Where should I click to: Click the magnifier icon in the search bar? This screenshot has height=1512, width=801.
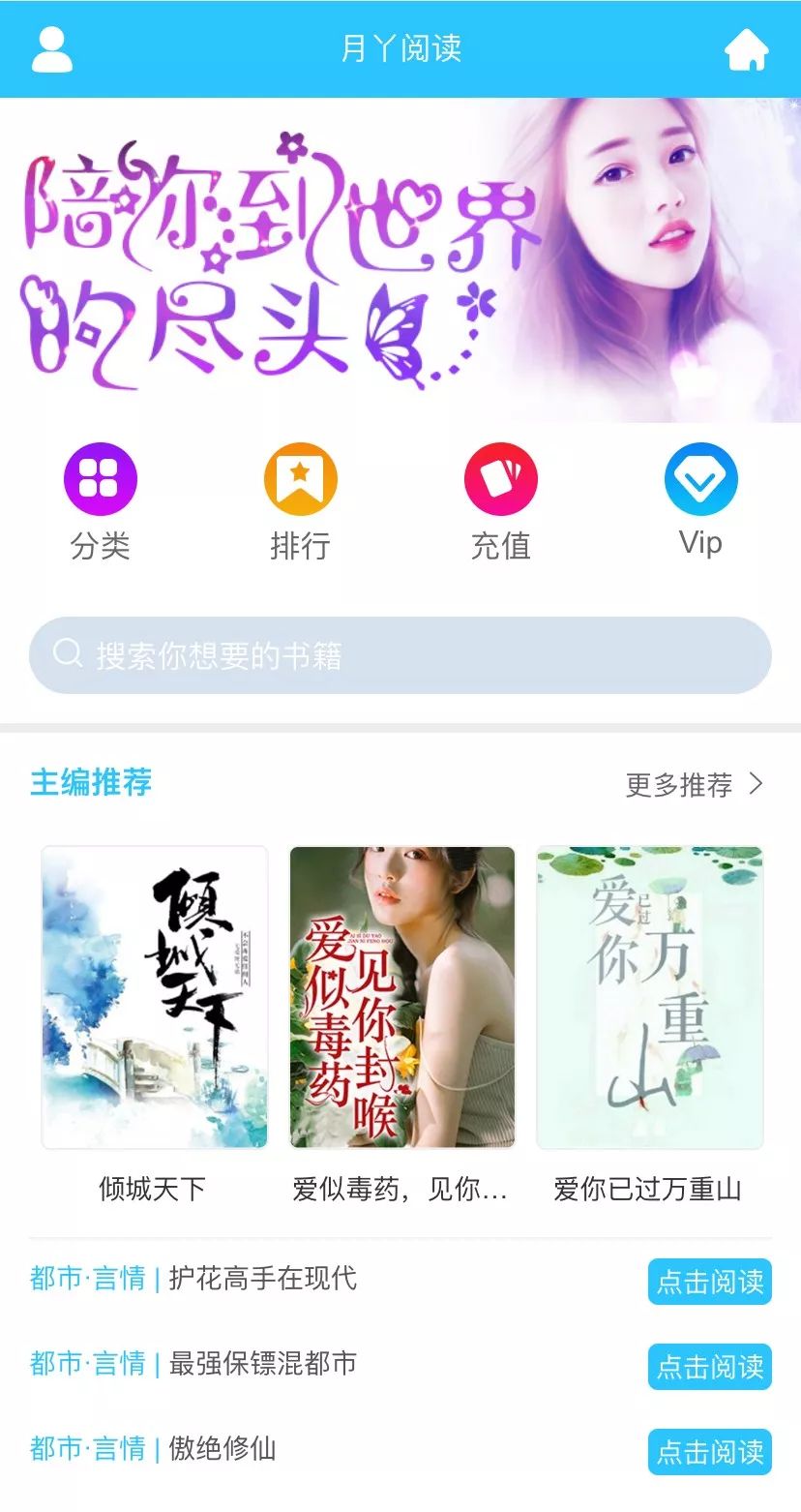tap(66, 653)
